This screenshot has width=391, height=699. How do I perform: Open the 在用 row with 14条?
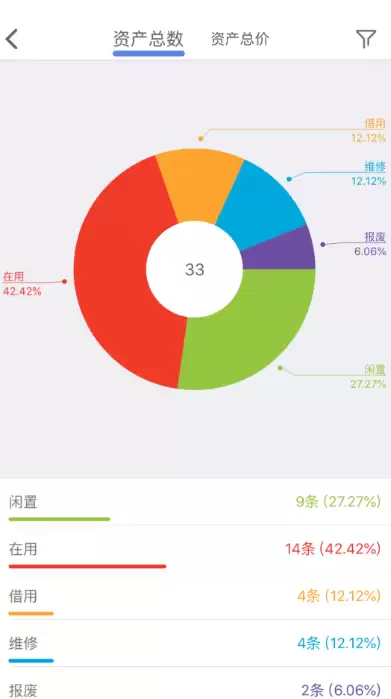pos(195,549)
